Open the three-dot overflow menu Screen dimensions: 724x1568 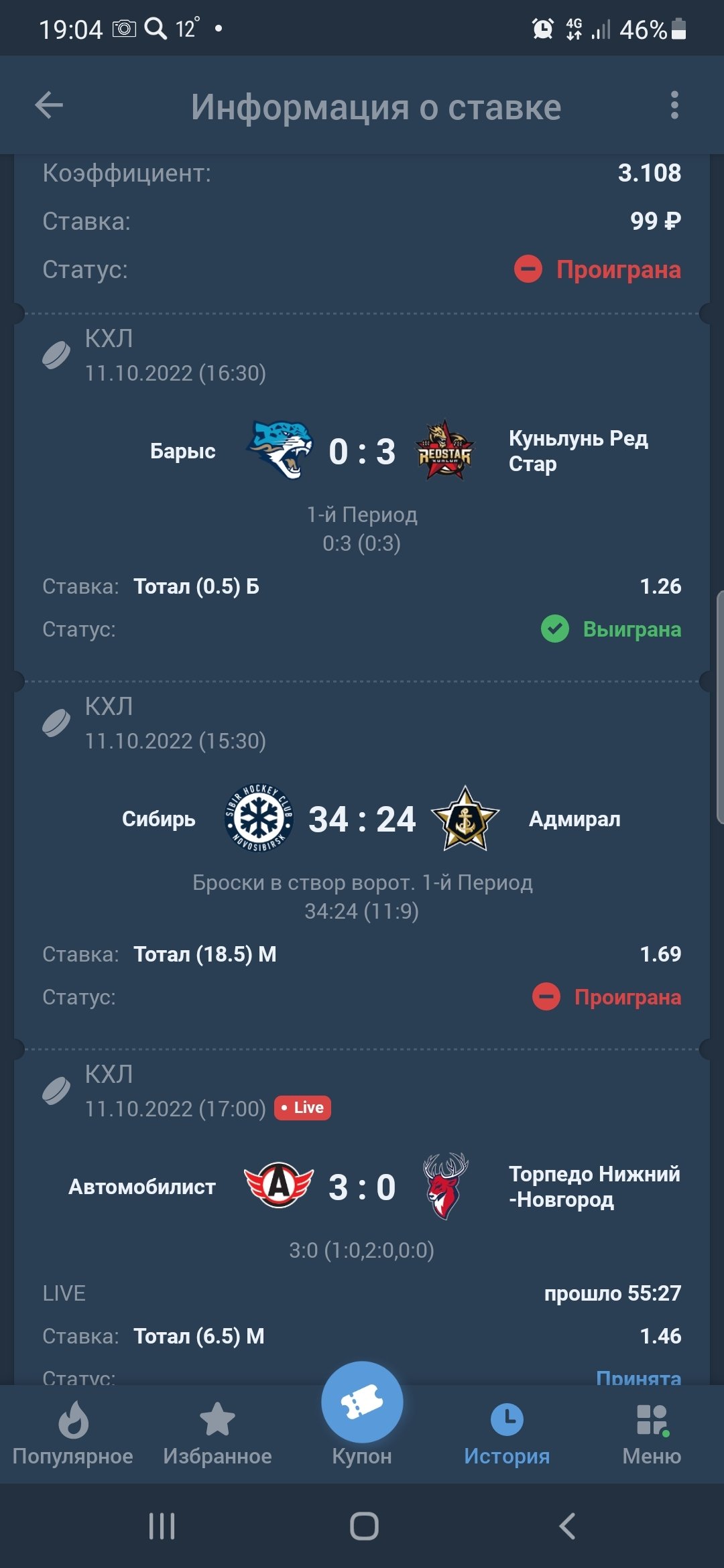pos(674,105)
